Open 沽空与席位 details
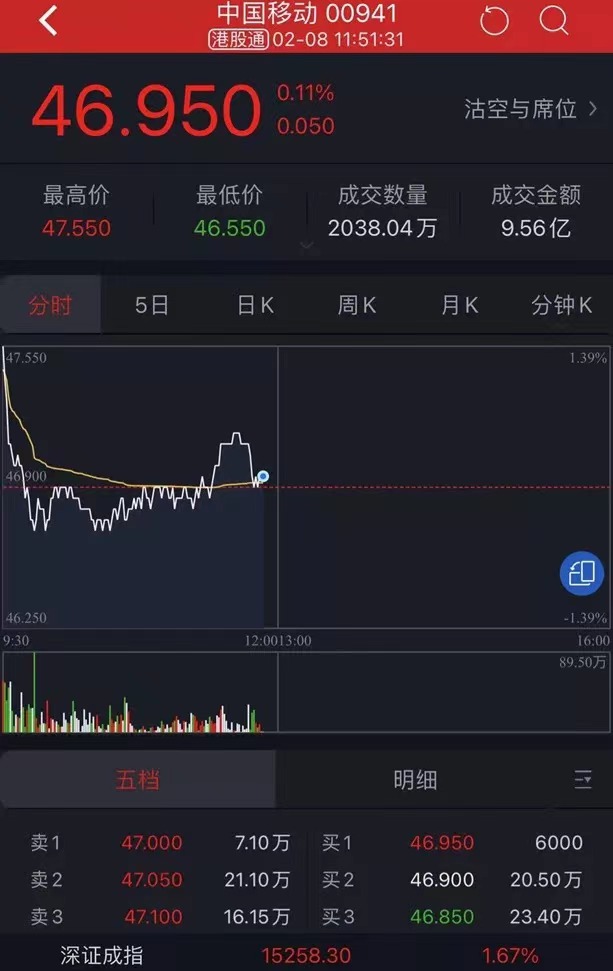Screen dimensions: 613x971 tap(530, 109)
